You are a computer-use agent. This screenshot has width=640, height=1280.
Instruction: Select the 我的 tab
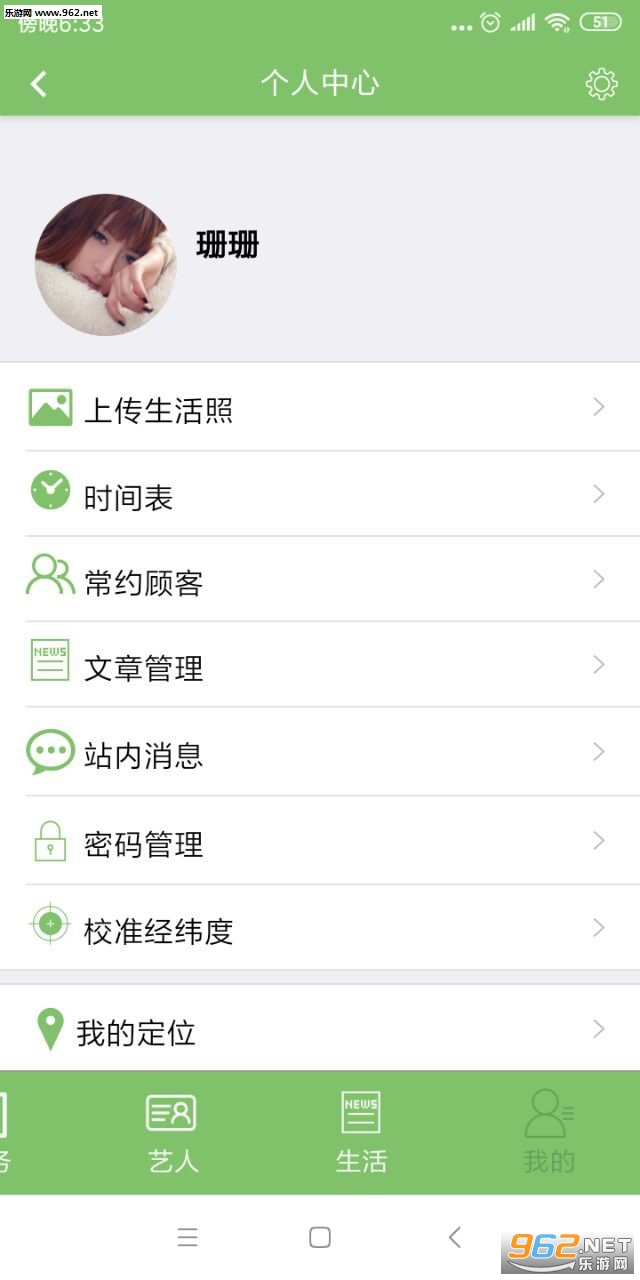[x=548, y=1132]
